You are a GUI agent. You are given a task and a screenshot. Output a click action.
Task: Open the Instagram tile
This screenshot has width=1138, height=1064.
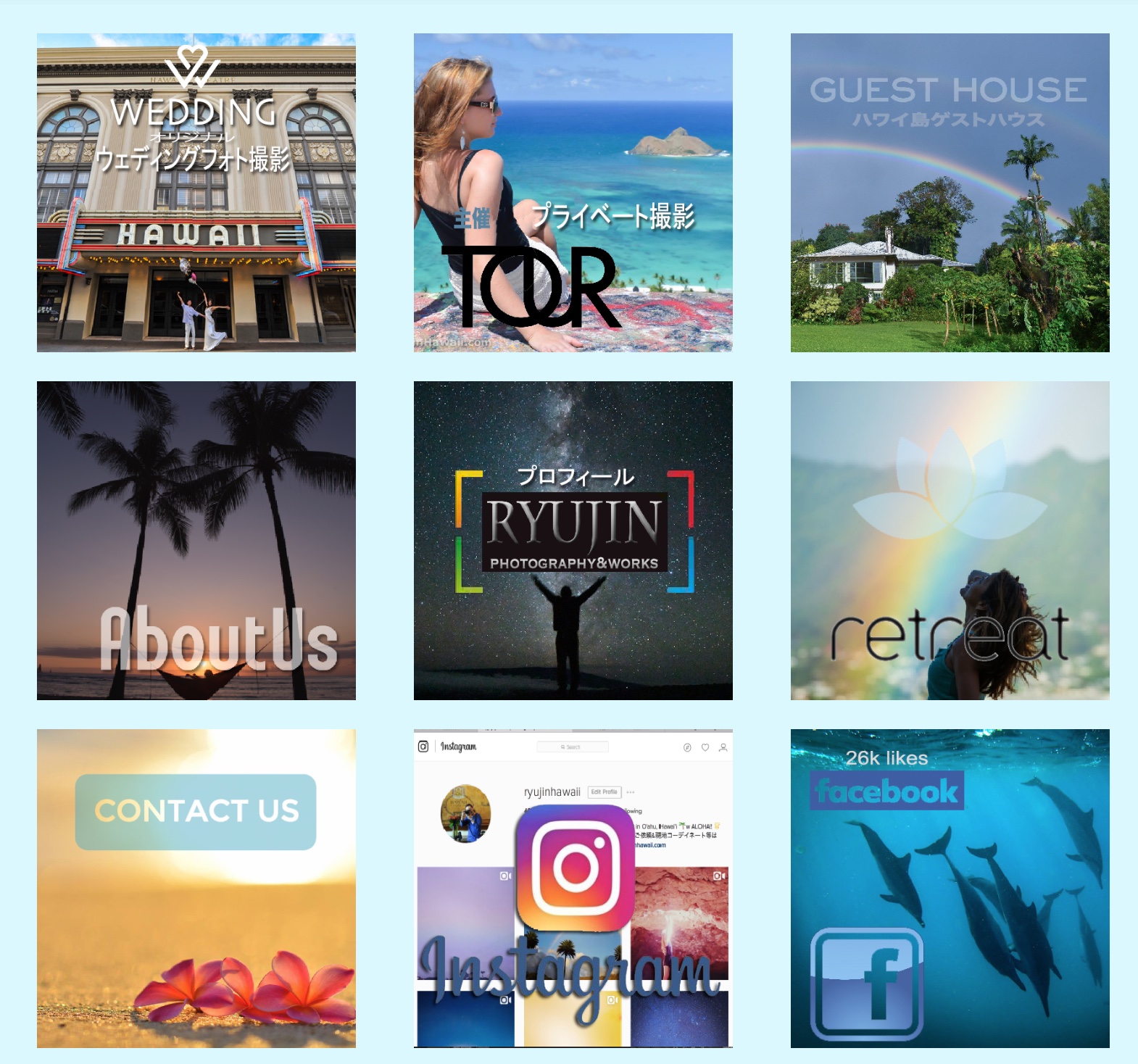(x=573, y=889)
